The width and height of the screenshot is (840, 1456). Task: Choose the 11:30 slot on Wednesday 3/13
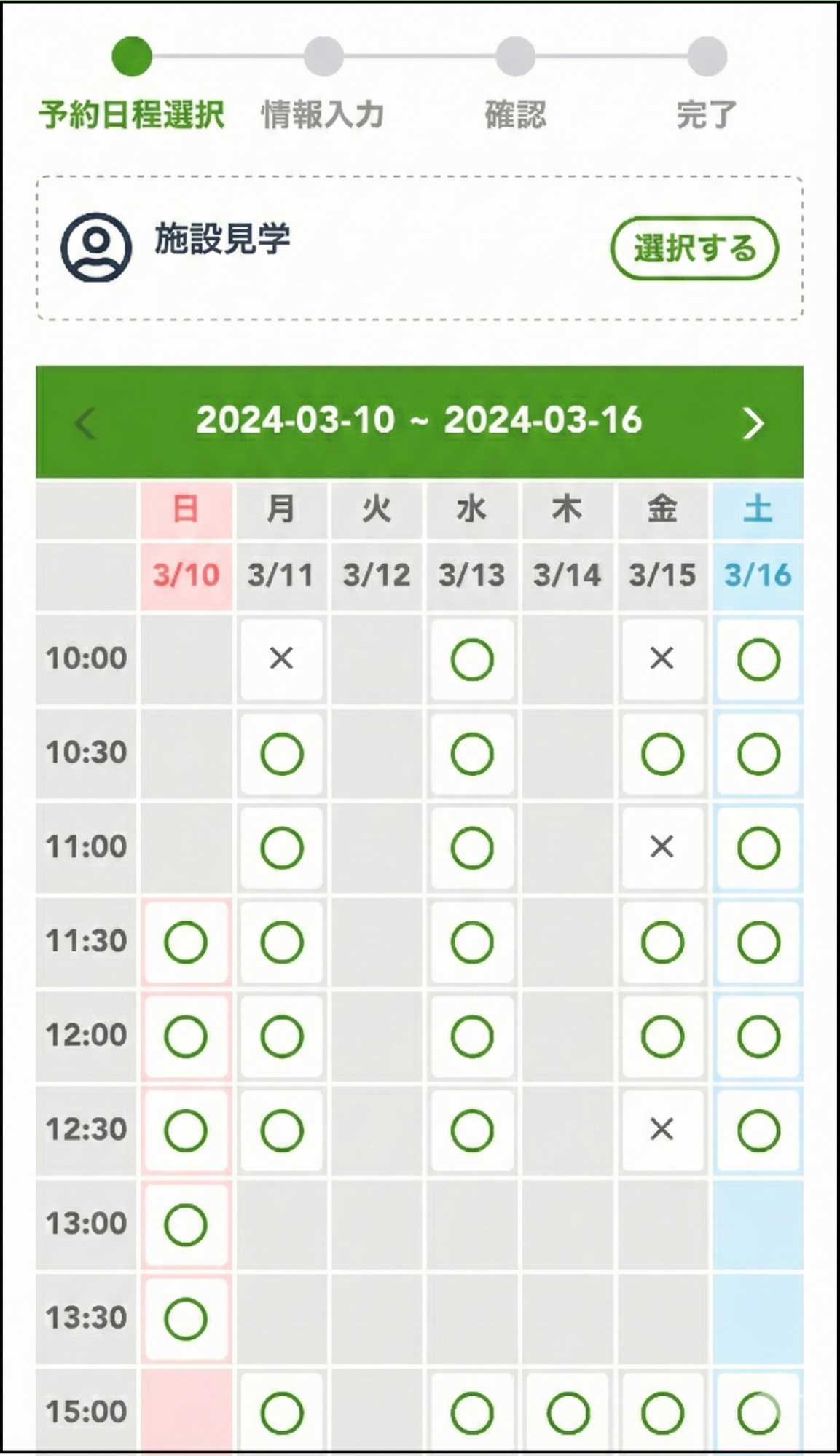pos(472,942)
